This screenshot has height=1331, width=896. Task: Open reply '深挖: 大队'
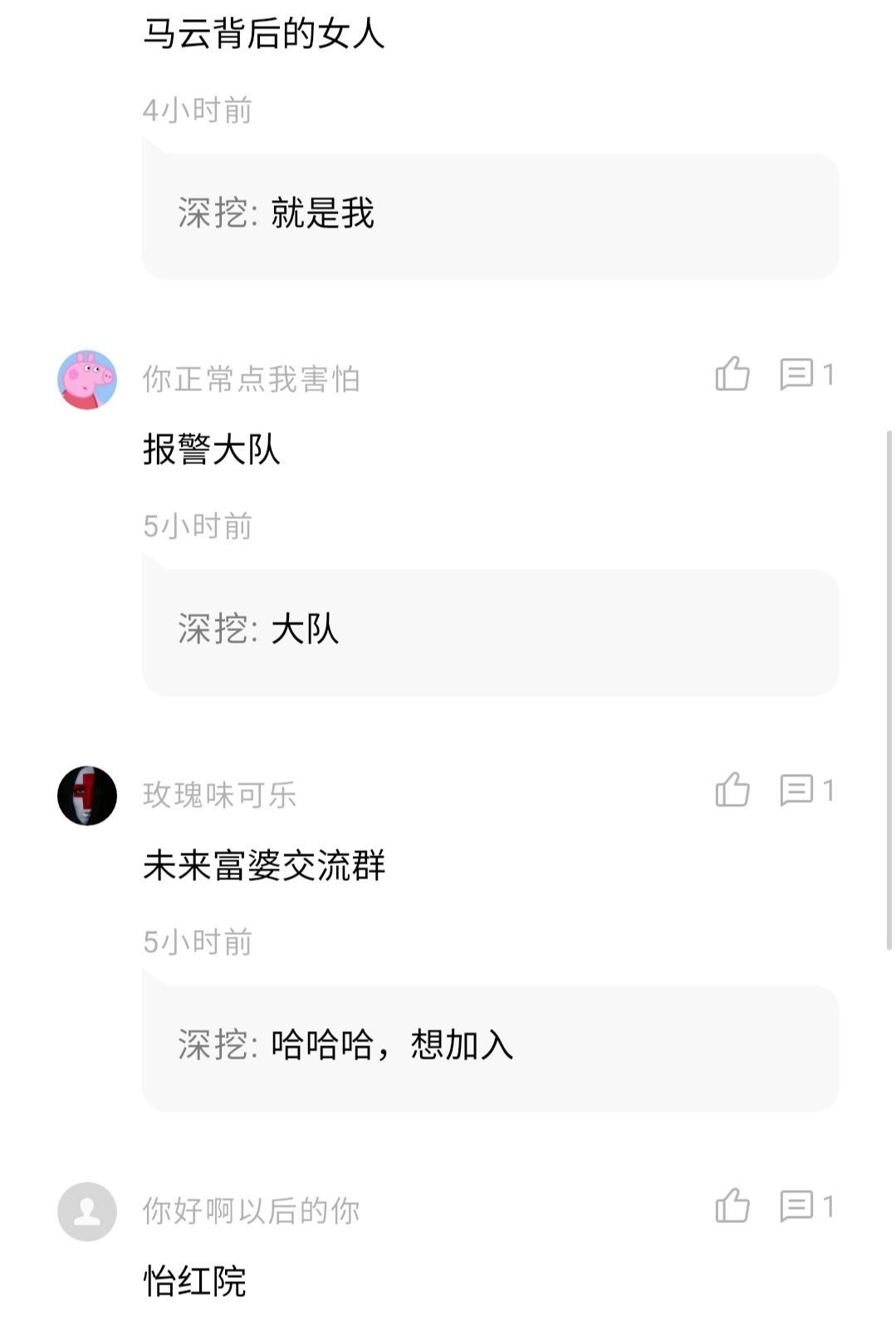pos(490,631)
